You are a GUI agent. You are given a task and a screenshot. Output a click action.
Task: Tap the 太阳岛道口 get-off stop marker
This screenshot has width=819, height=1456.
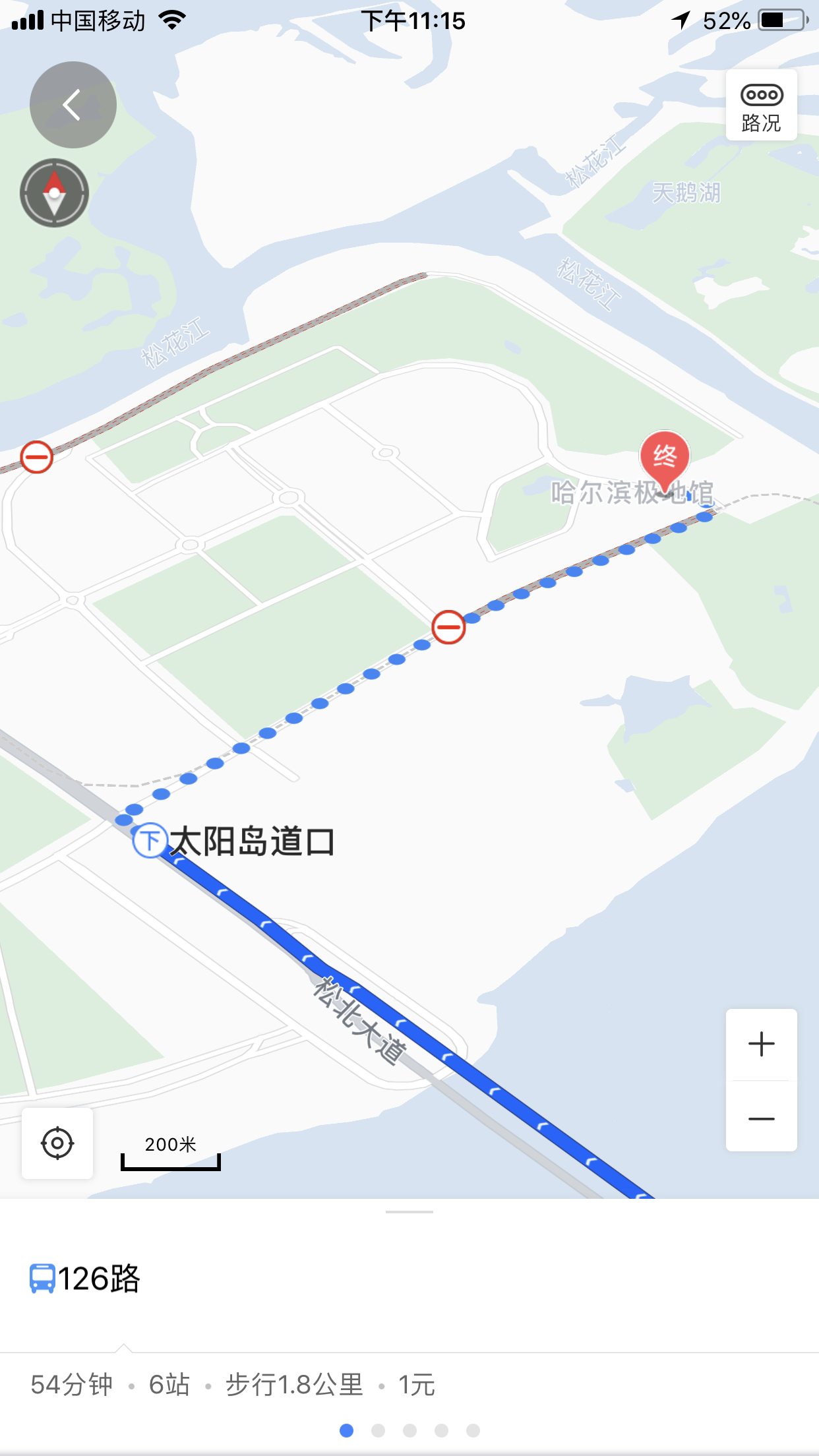click(x=150, y=841)
